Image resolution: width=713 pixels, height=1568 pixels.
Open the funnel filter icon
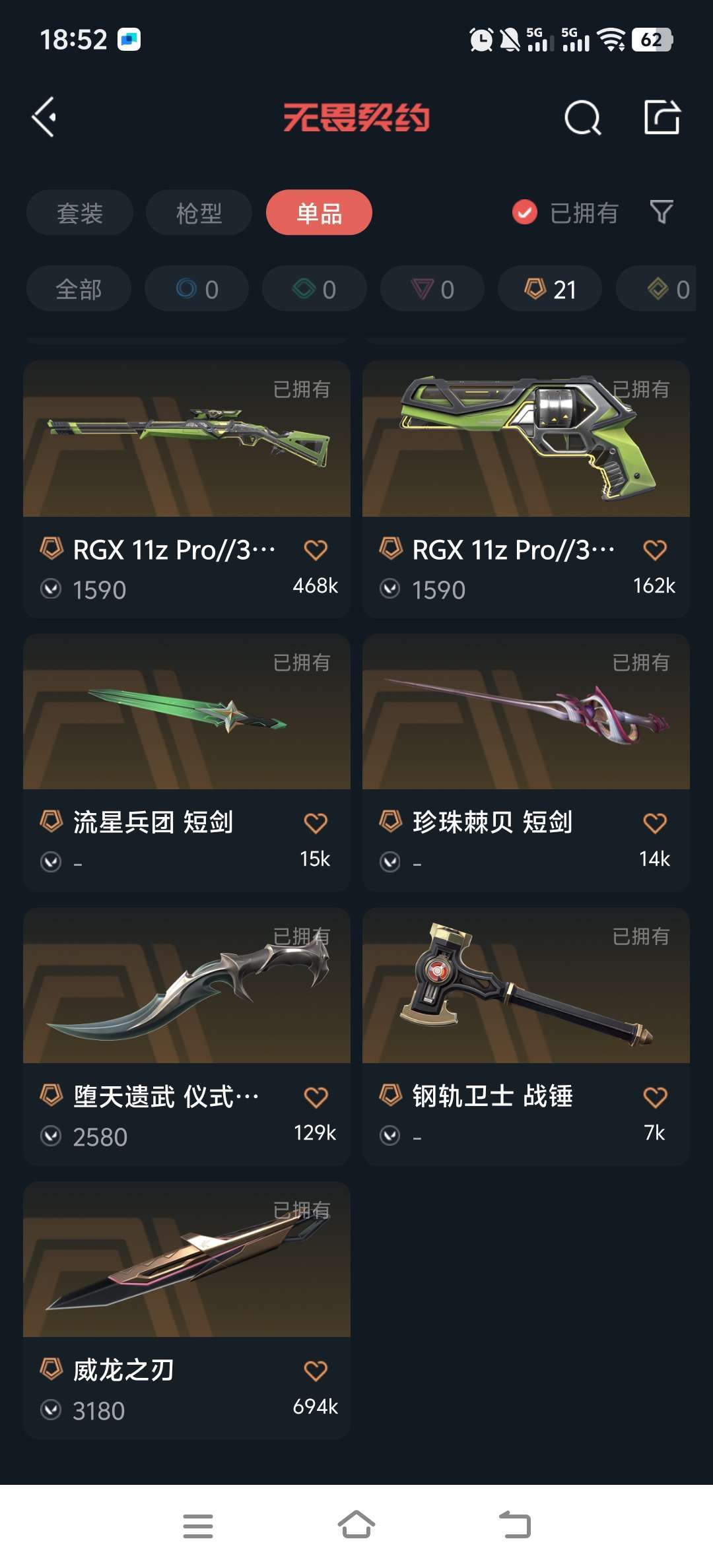point(662,212)
